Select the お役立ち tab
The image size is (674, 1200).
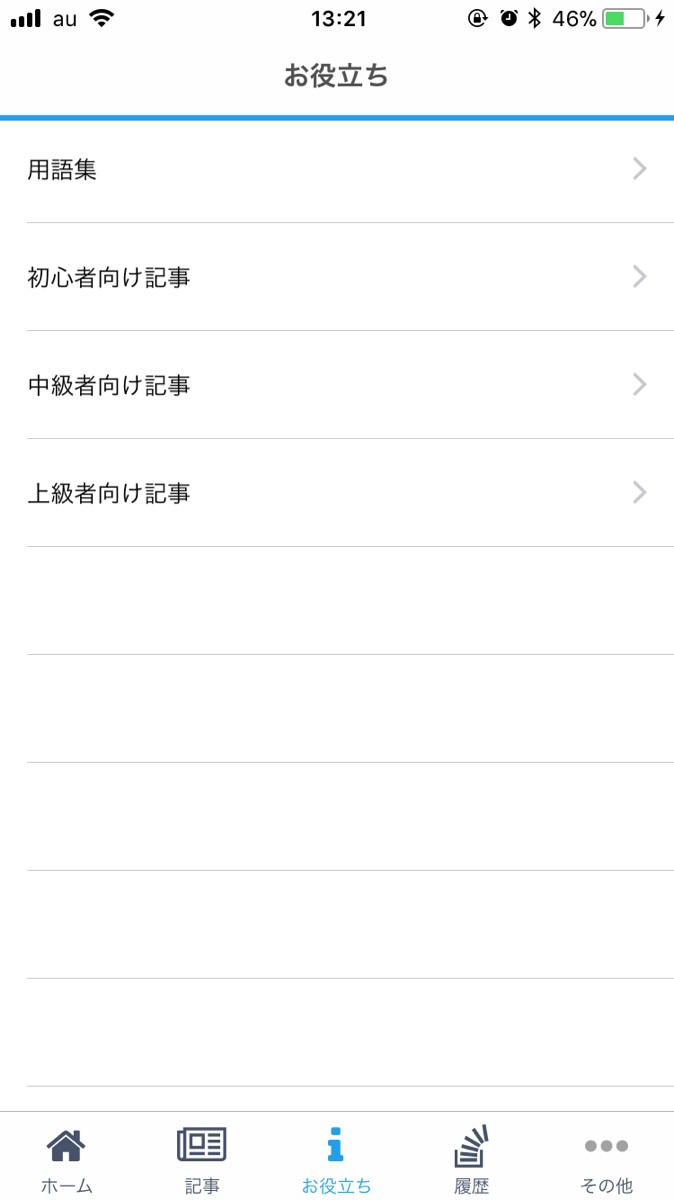336,1158
